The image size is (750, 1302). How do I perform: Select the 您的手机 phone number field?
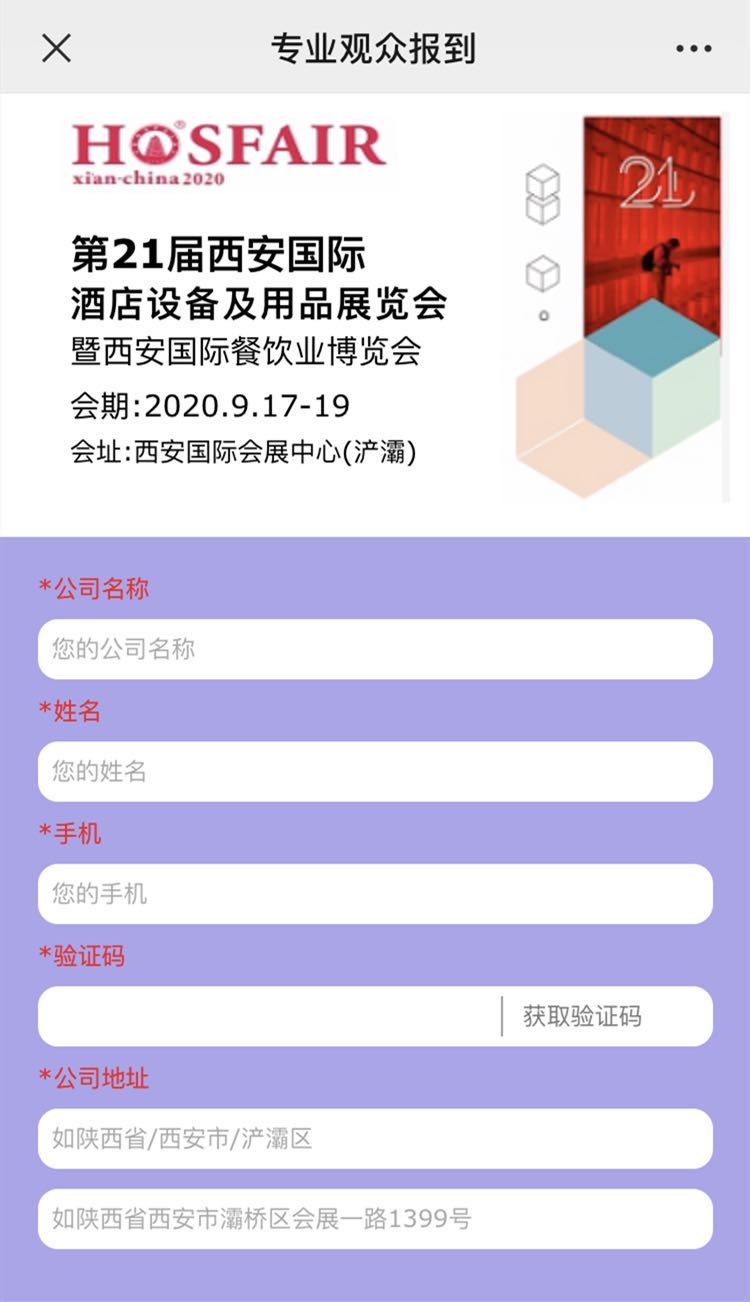click(x=375, y=893)
